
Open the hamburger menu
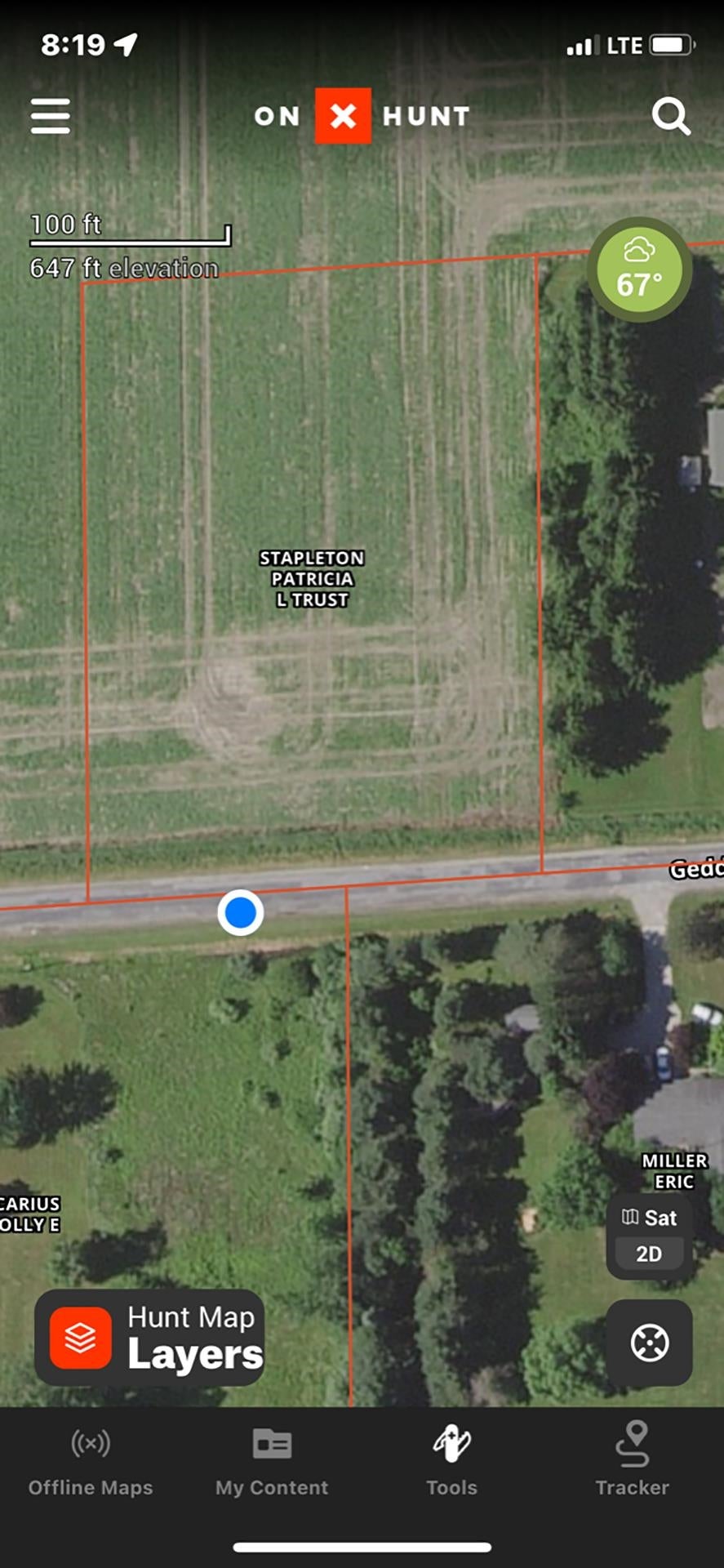(x=51, y=116)
